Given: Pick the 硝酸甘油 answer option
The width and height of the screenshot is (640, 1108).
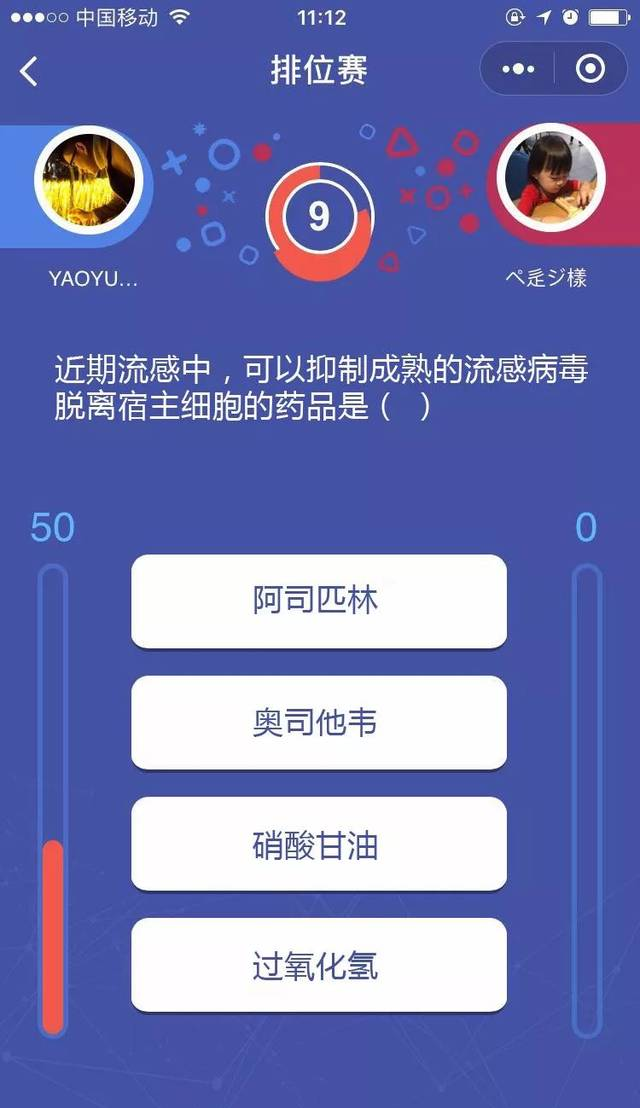Looking at the screenshot, I should (x=318, y=844).
